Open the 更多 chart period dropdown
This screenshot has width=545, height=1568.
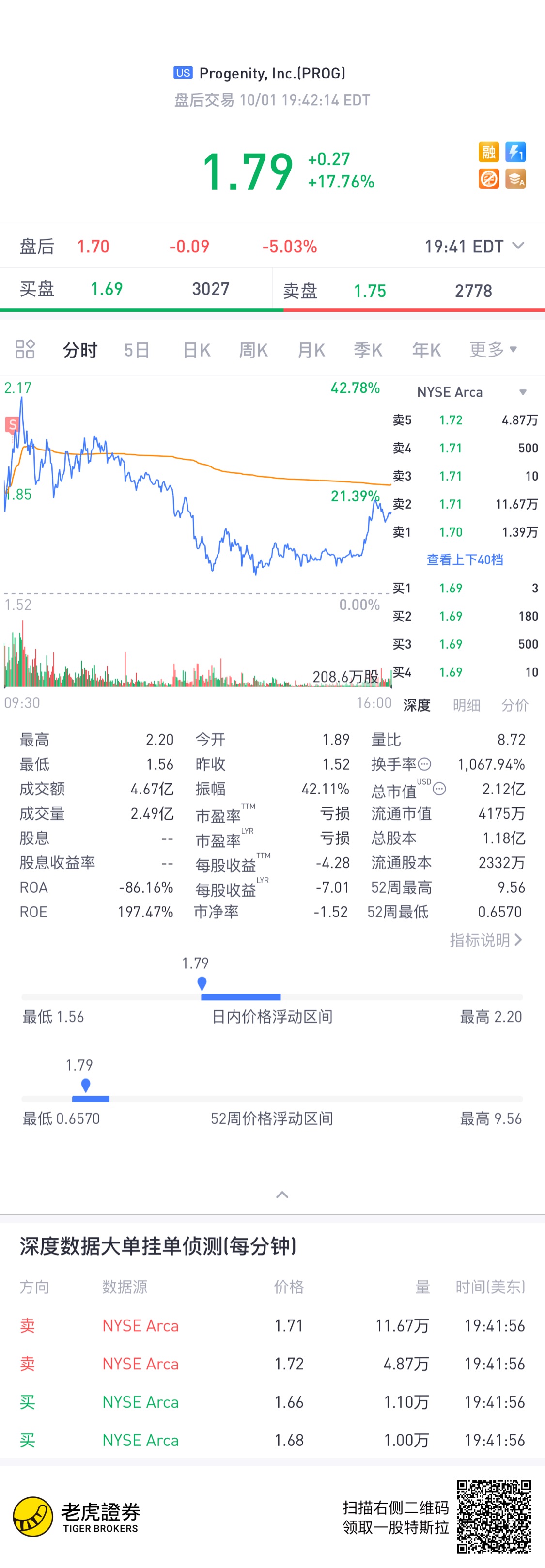493,349
